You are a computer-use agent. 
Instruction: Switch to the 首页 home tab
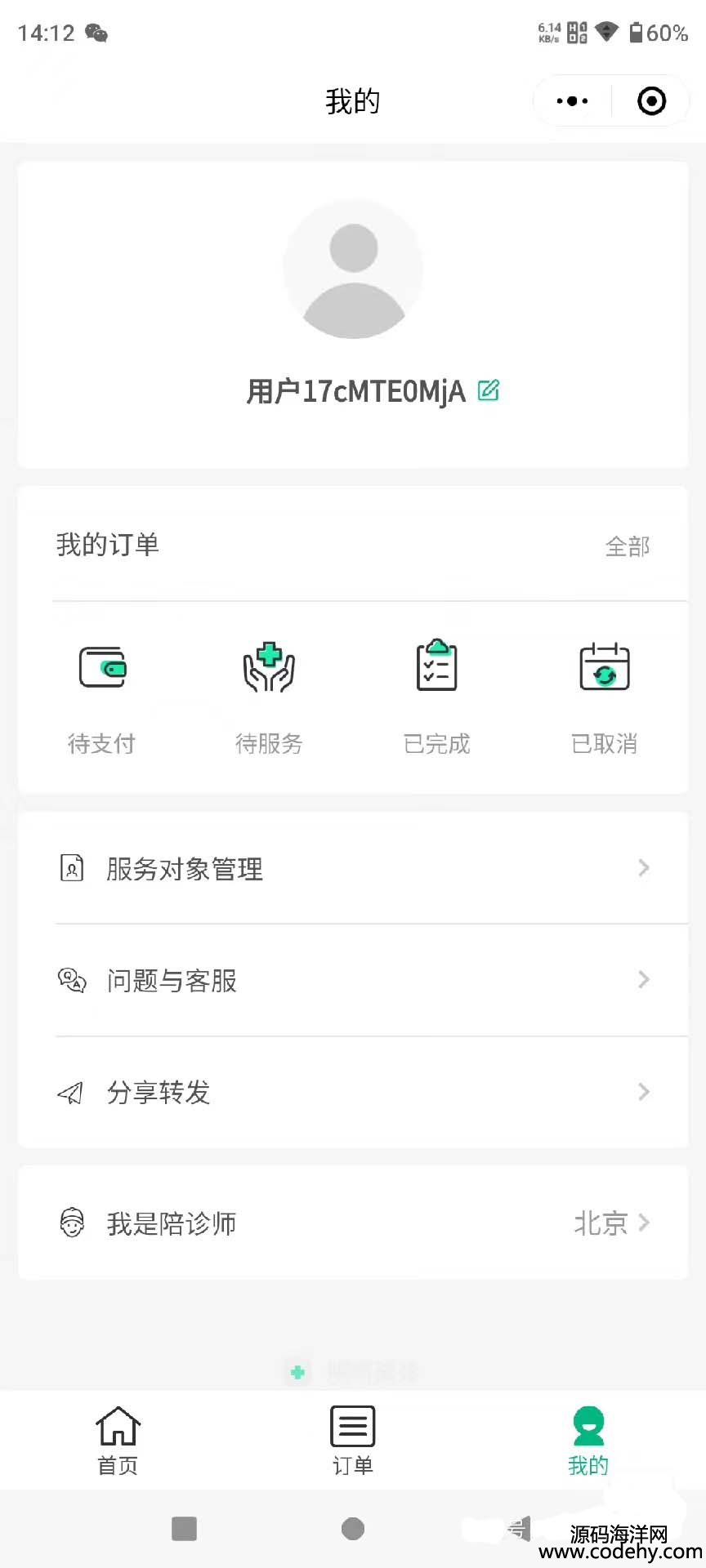[x=118, y=1441]
